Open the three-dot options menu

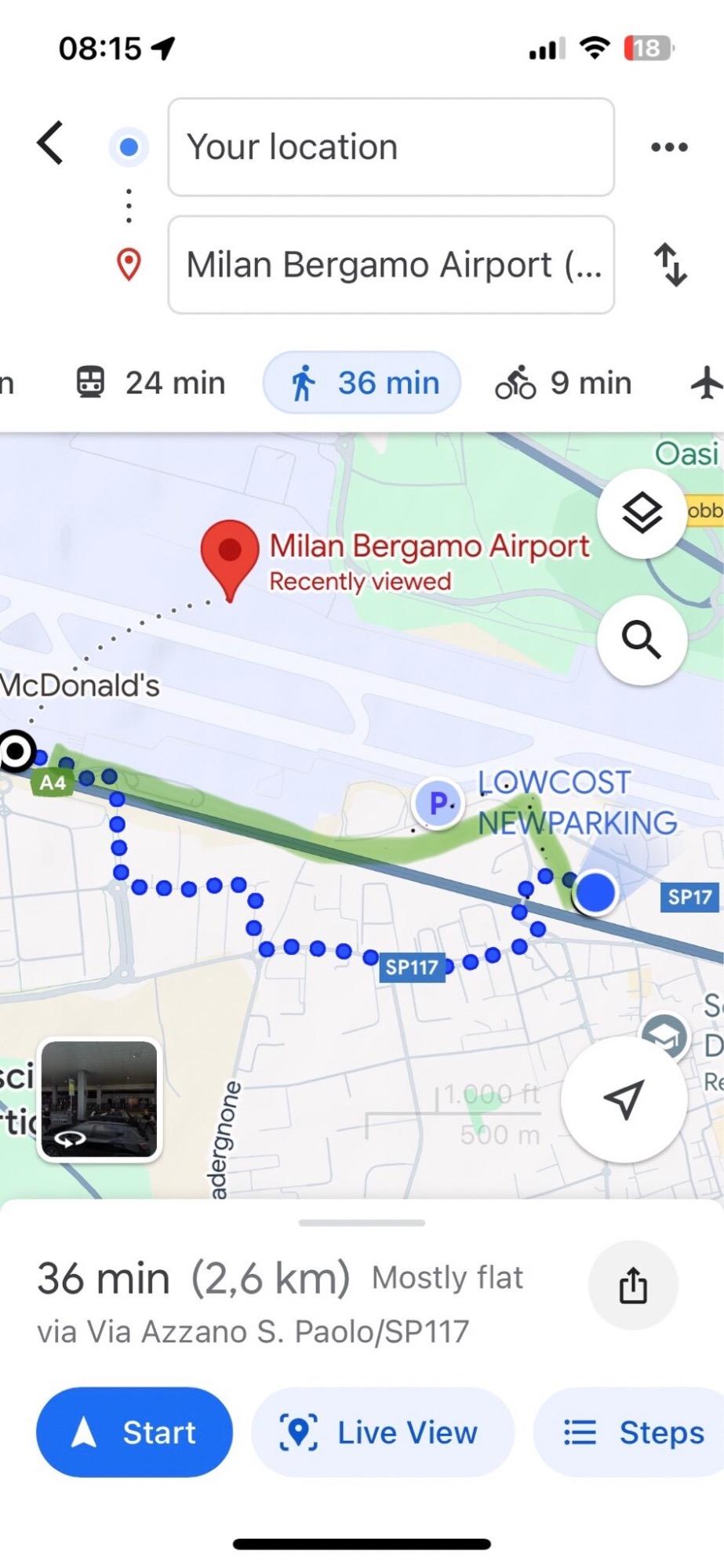tap(669, 147)
